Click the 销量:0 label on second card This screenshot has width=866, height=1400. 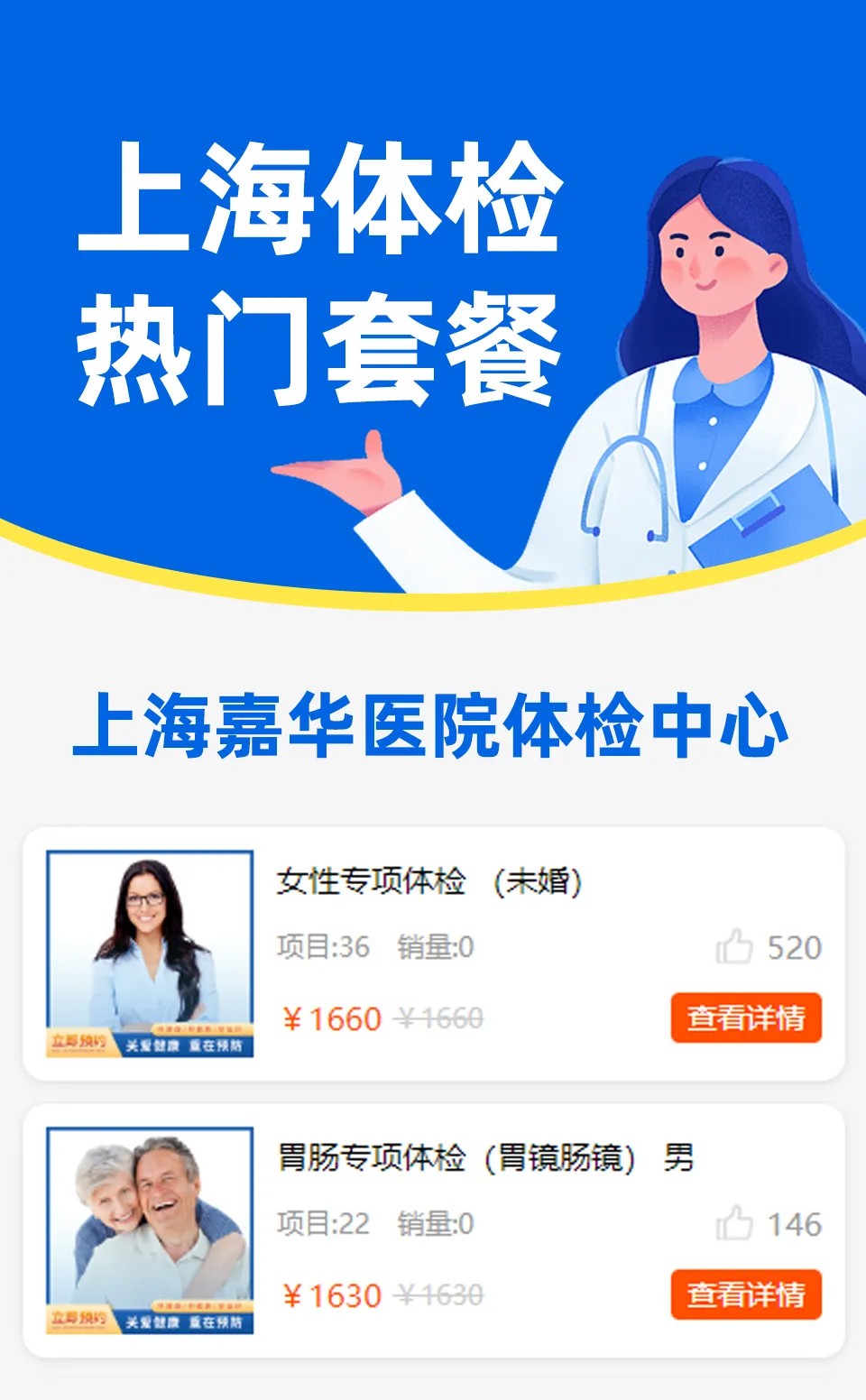(433, 1225)
